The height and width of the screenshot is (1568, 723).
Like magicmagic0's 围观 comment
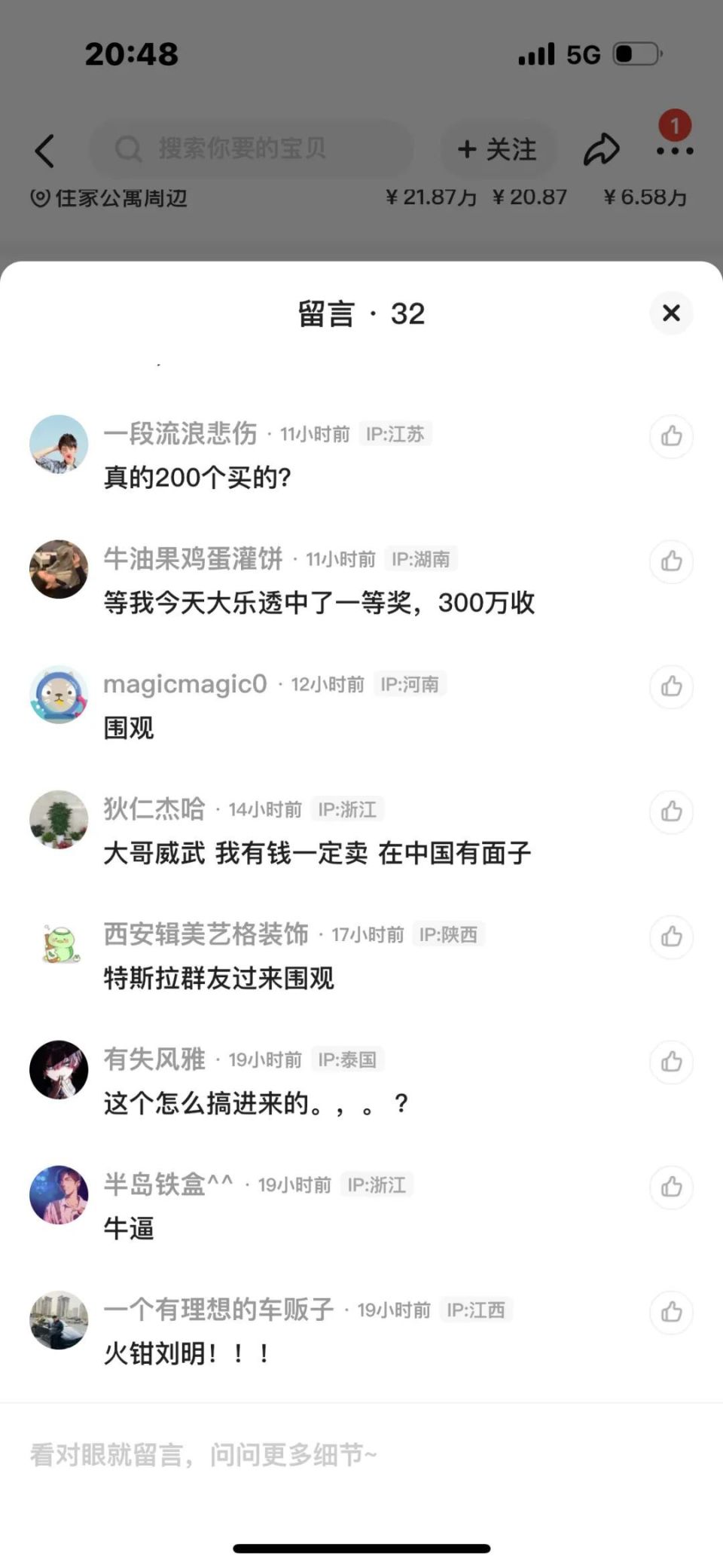[x=671, y=686]
